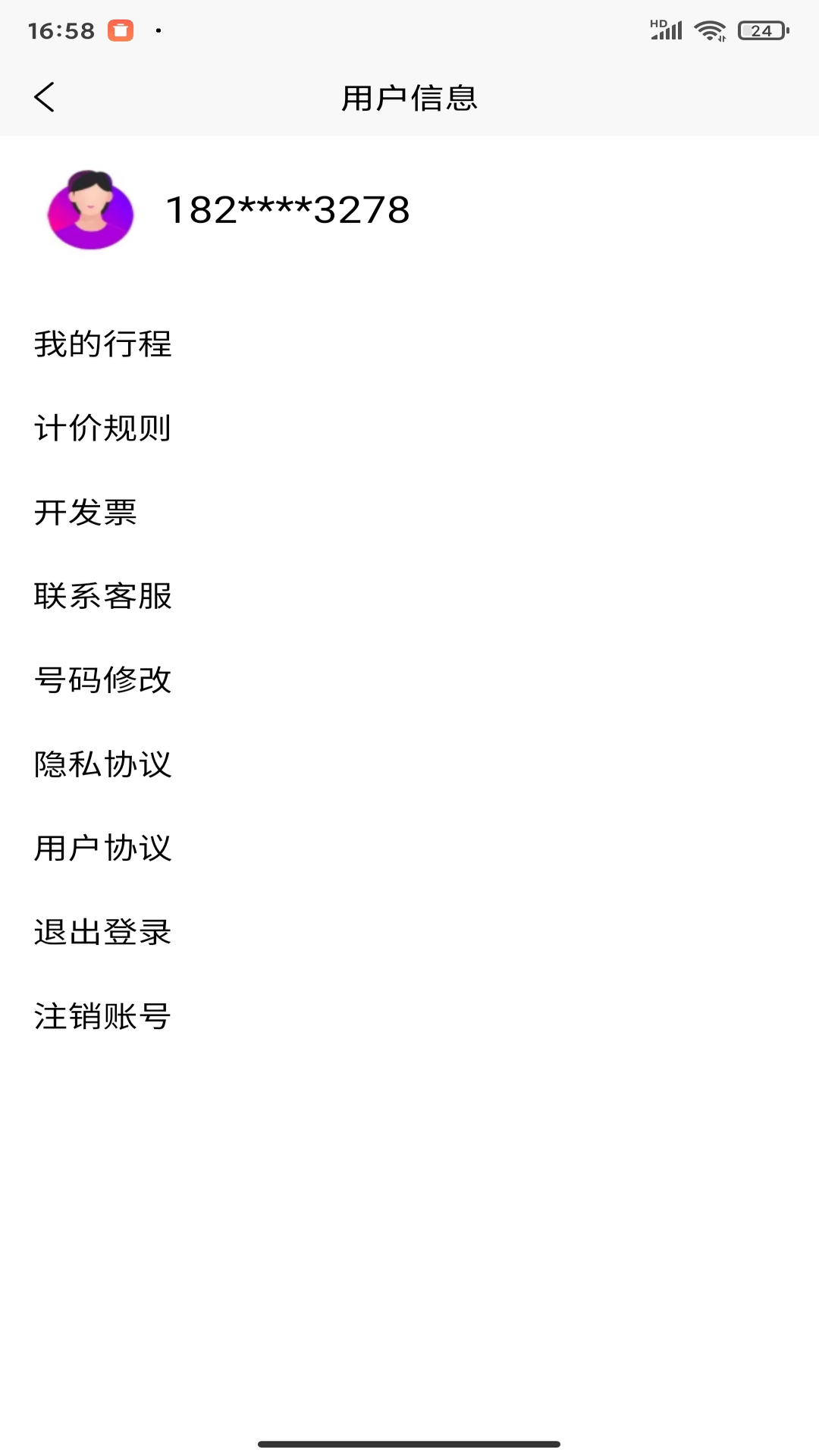This screenshot has height=1456, width=819.
Task: Open 我的行程 (My trips)
Action: [x=103, y=344]
